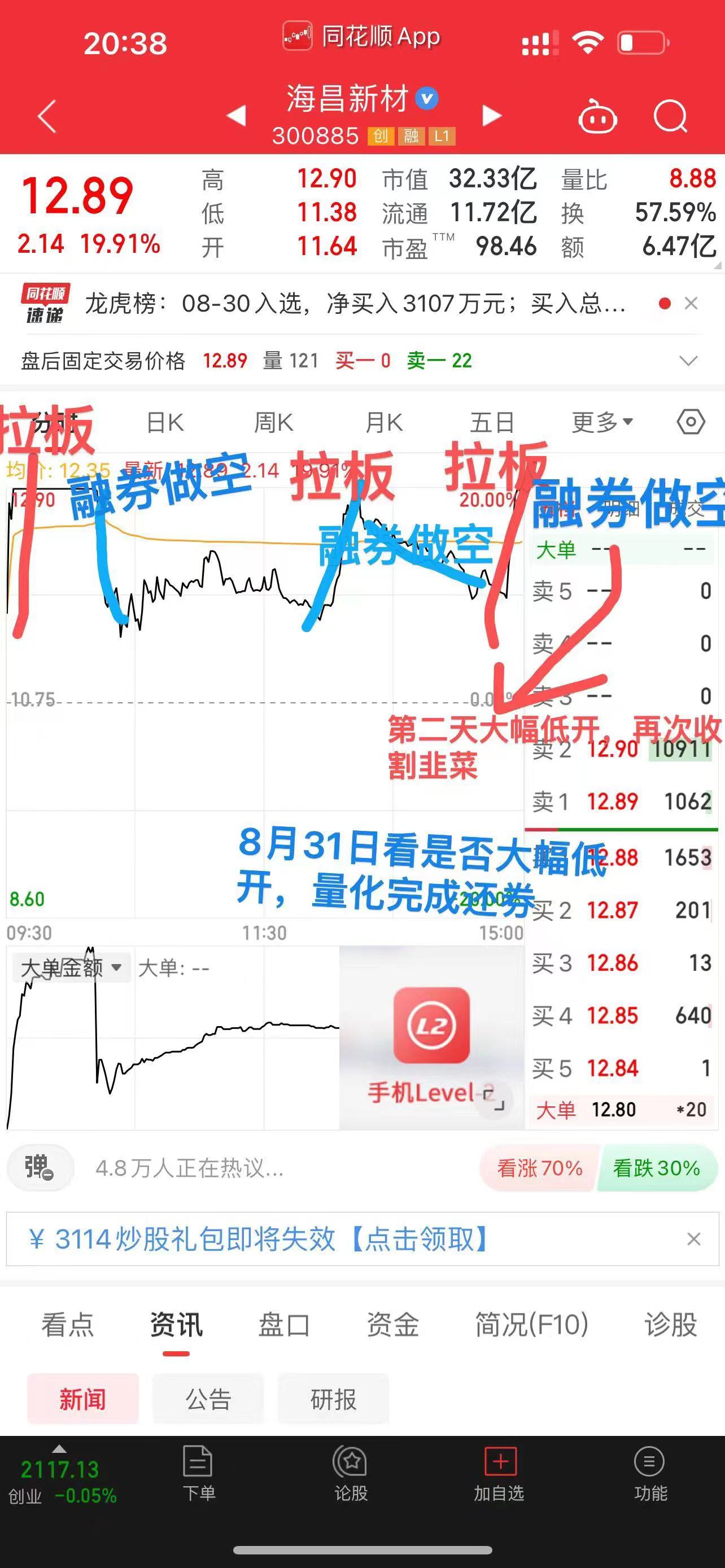The width and height of the screenshot is (725, 1568).
Task: Switch to the 周K chart
Action: click(273, 422)
